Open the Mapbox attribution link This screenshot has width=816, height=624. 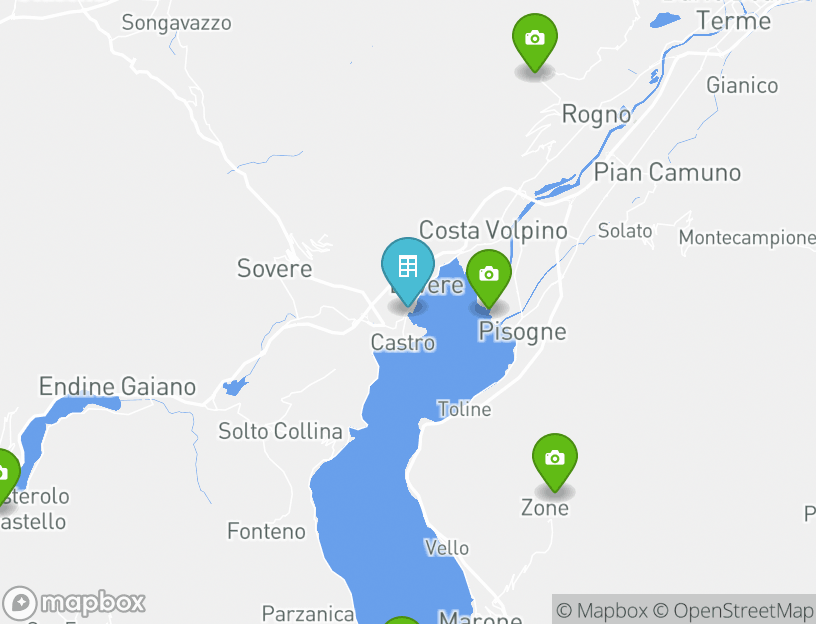[x=602, y=610]
